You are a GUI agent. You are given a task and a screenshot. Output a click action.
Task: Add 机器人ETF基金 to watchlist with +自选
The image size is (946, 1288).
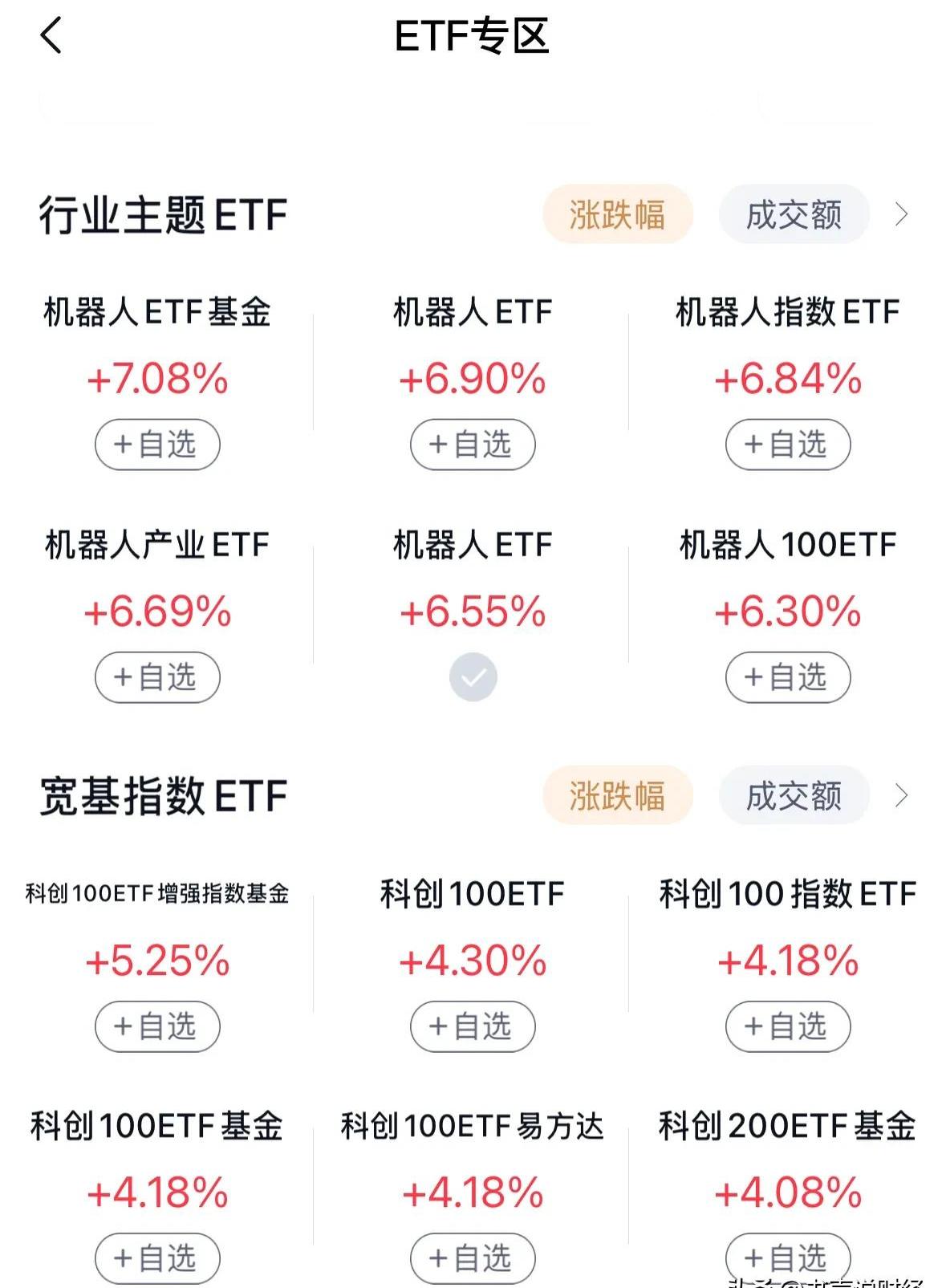(156, 445)
